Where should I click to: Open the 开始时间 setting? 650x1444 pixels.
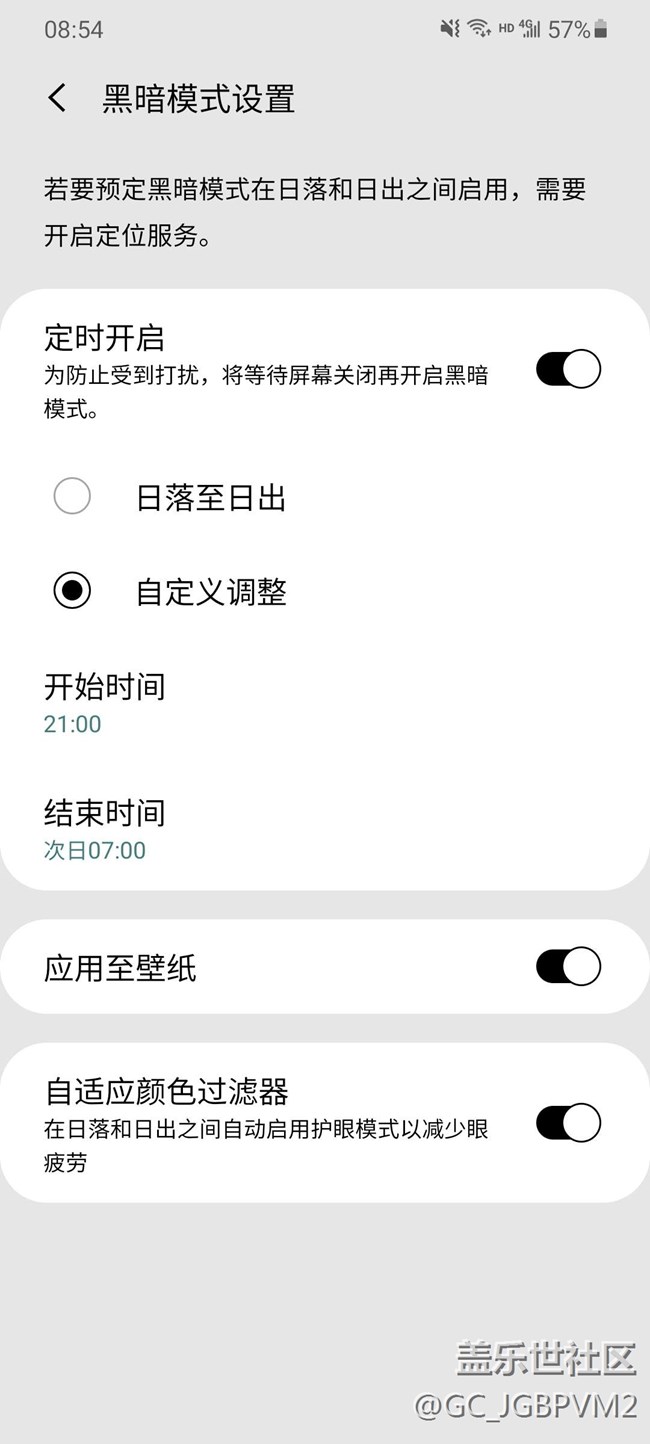pyautogui.click(x=104, y=704)
